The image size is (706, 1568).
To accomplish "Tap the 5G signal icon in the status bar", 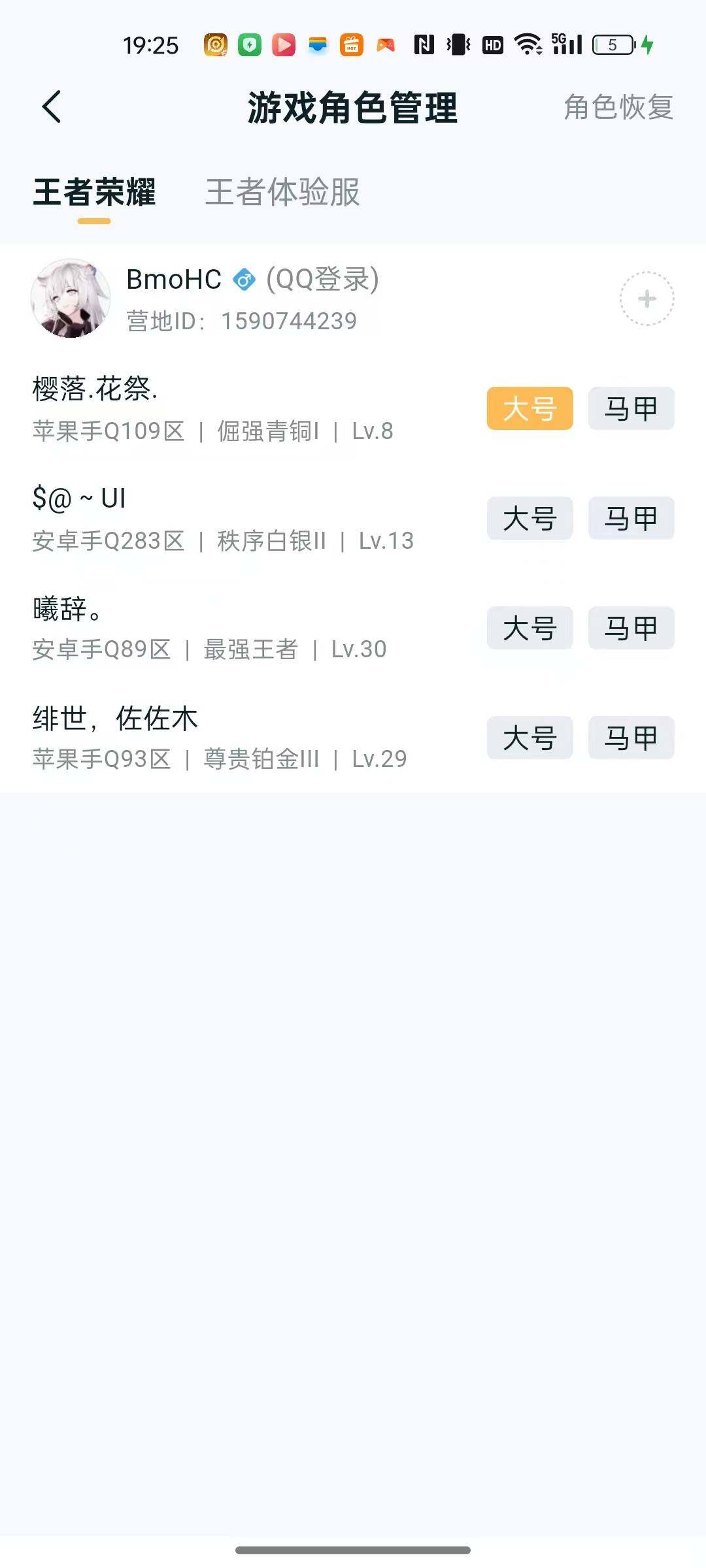I will pos(566,44).
